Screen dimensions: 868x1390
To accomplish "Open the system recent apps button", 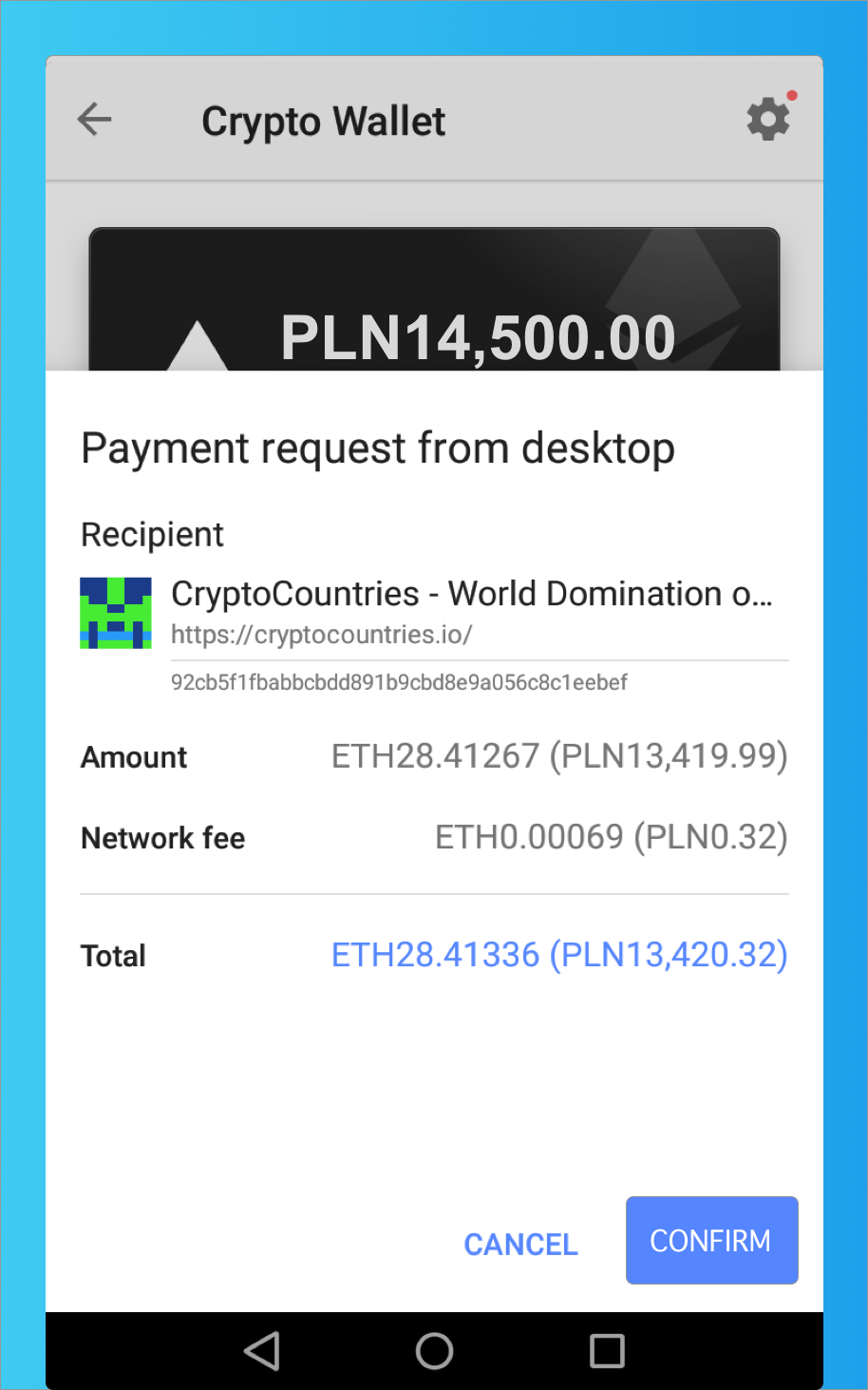I will pyautogui.click(x=607, y=1350).
